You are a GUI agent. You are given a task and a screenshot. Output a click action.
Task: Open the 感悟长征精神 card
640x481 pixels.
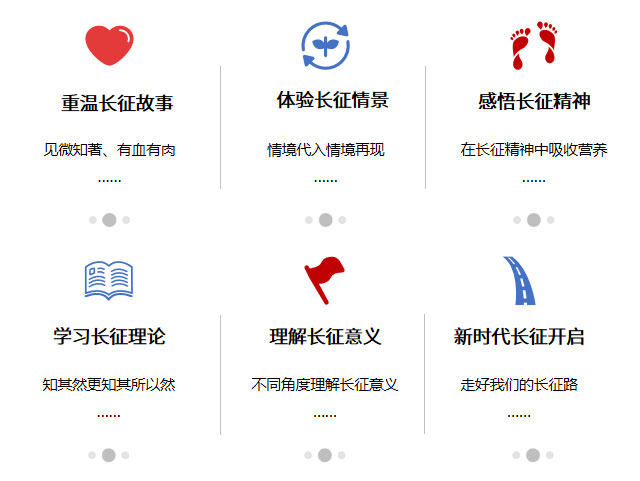pos(534,102)
